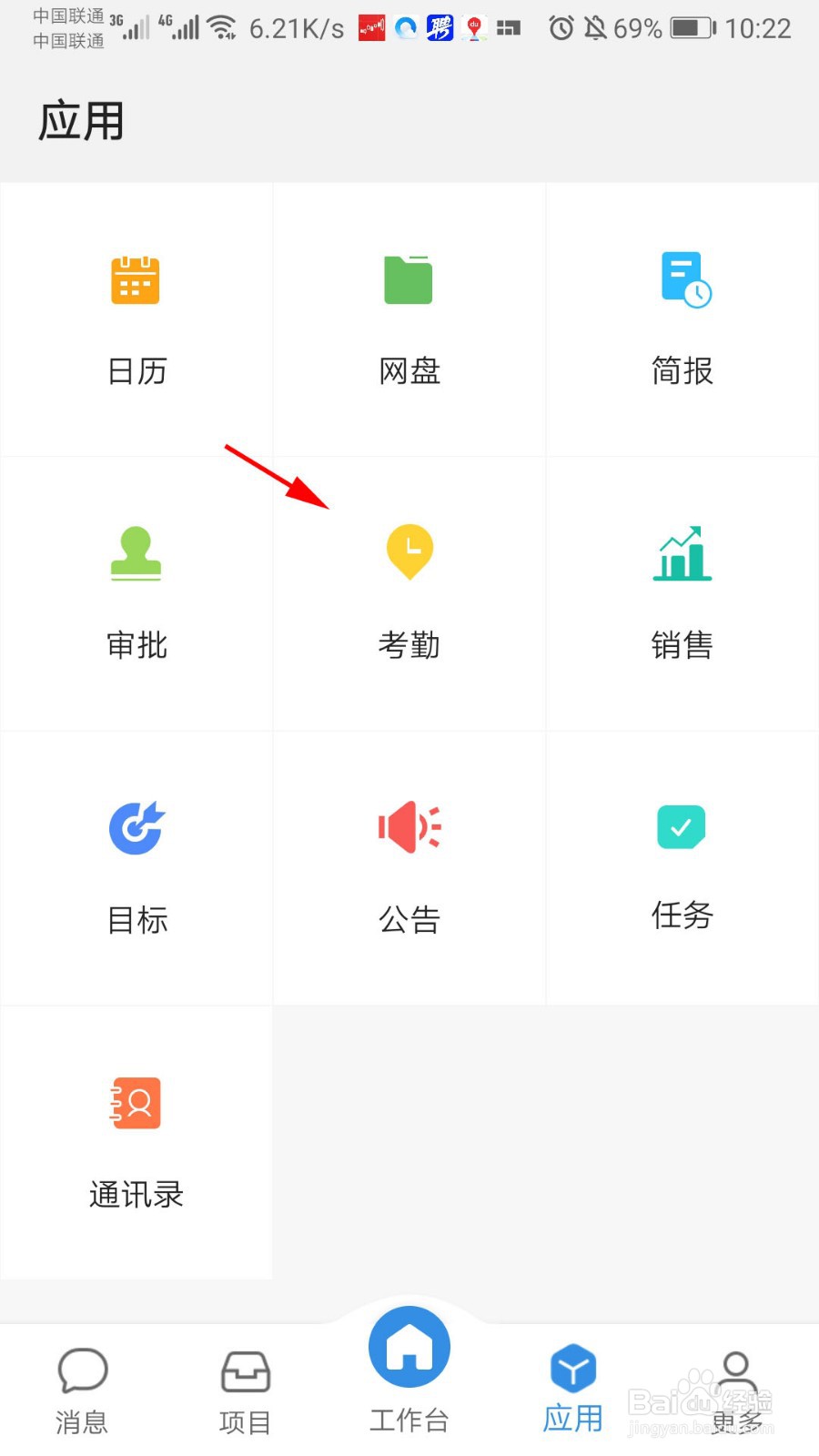The width and height of the screenshot is (819, 1456).
Task: Open the 任务 tasks app
Action: pos(682,864)
